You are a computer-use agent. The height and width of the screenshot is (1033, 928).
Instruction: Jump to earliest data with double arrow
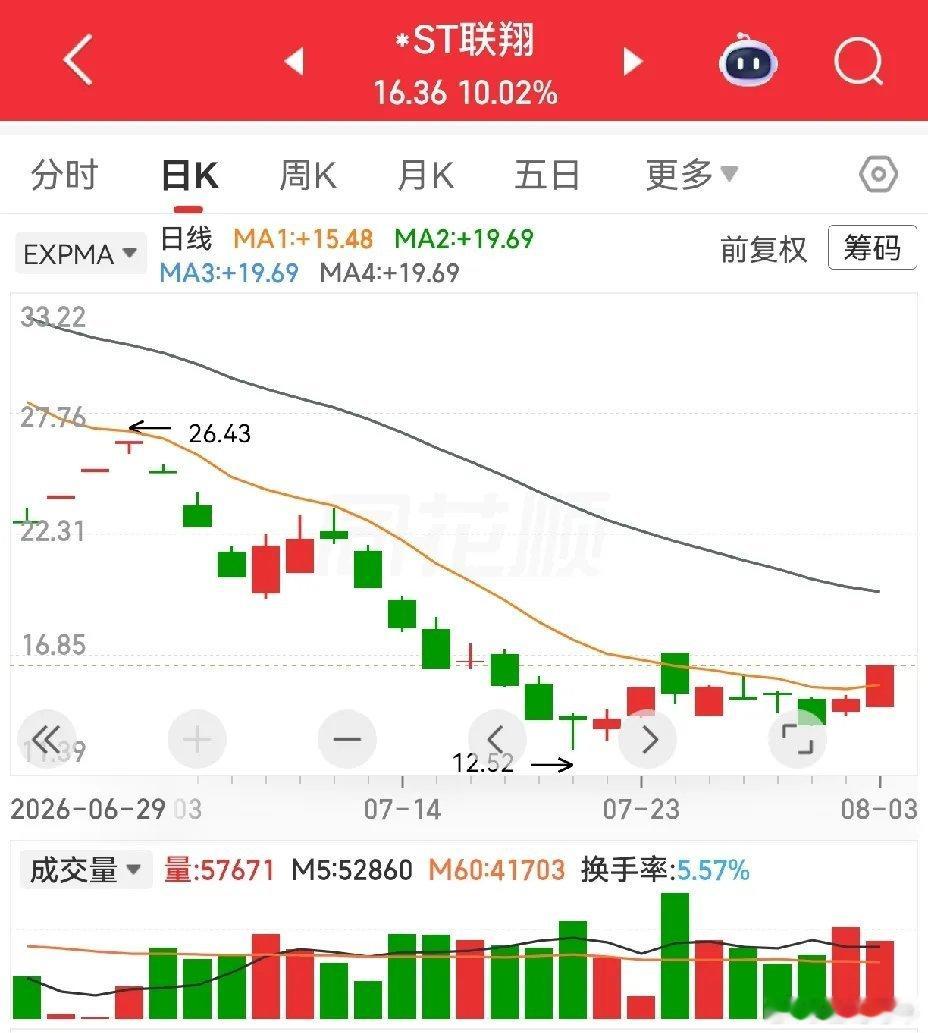point(47,739)
